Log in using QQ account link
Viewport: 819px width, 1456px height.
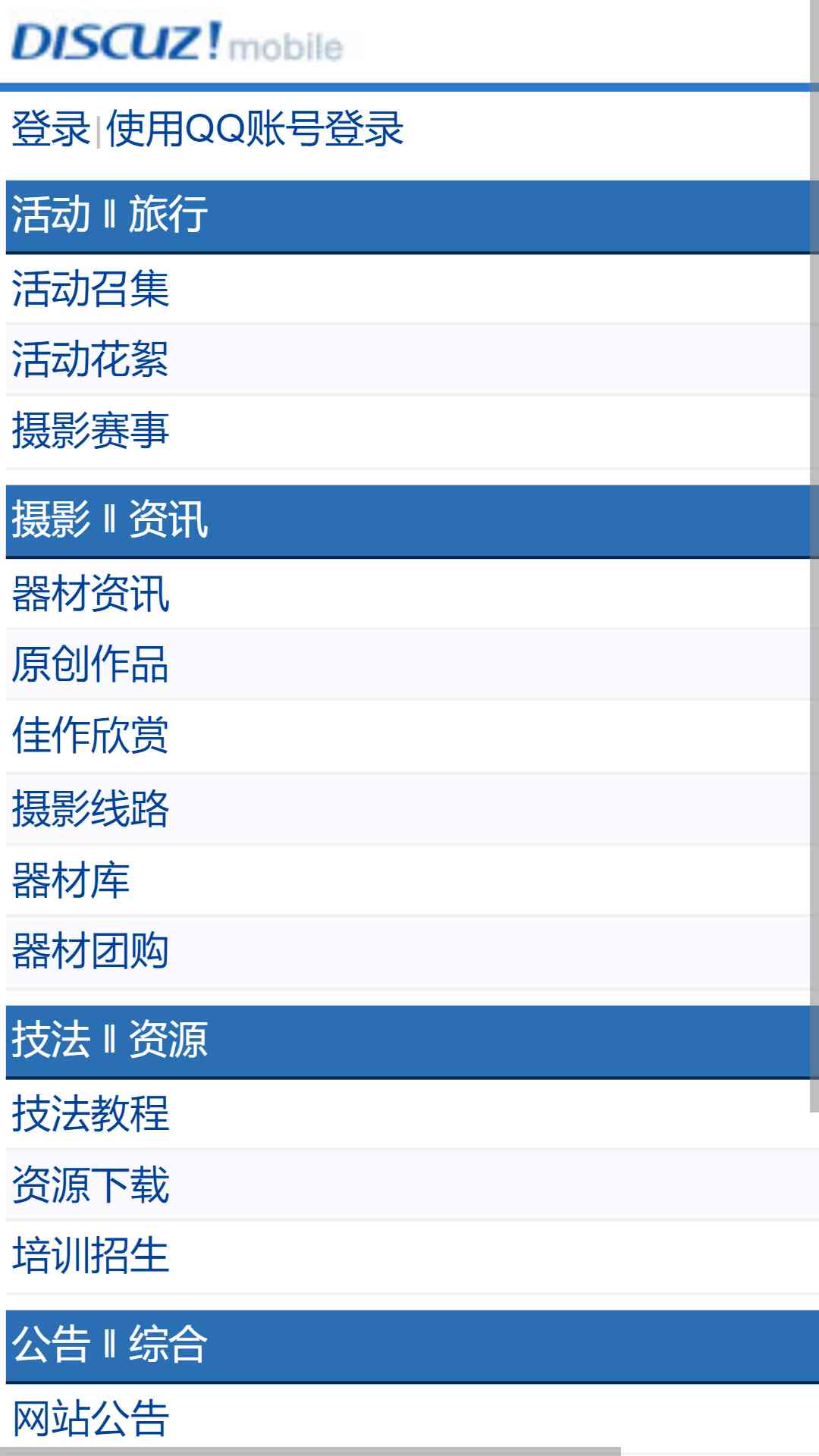[255, 129]
